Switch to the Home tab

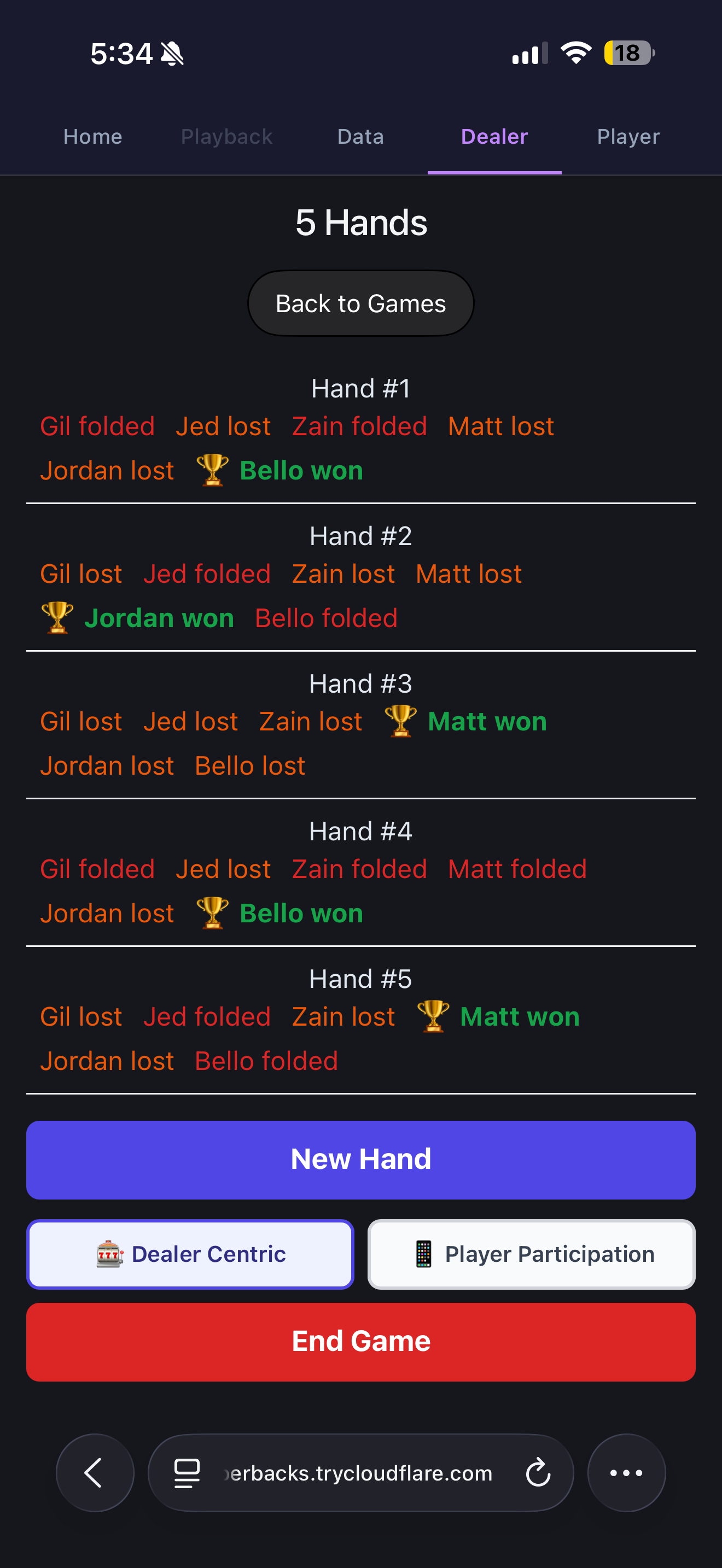(92, 136)
